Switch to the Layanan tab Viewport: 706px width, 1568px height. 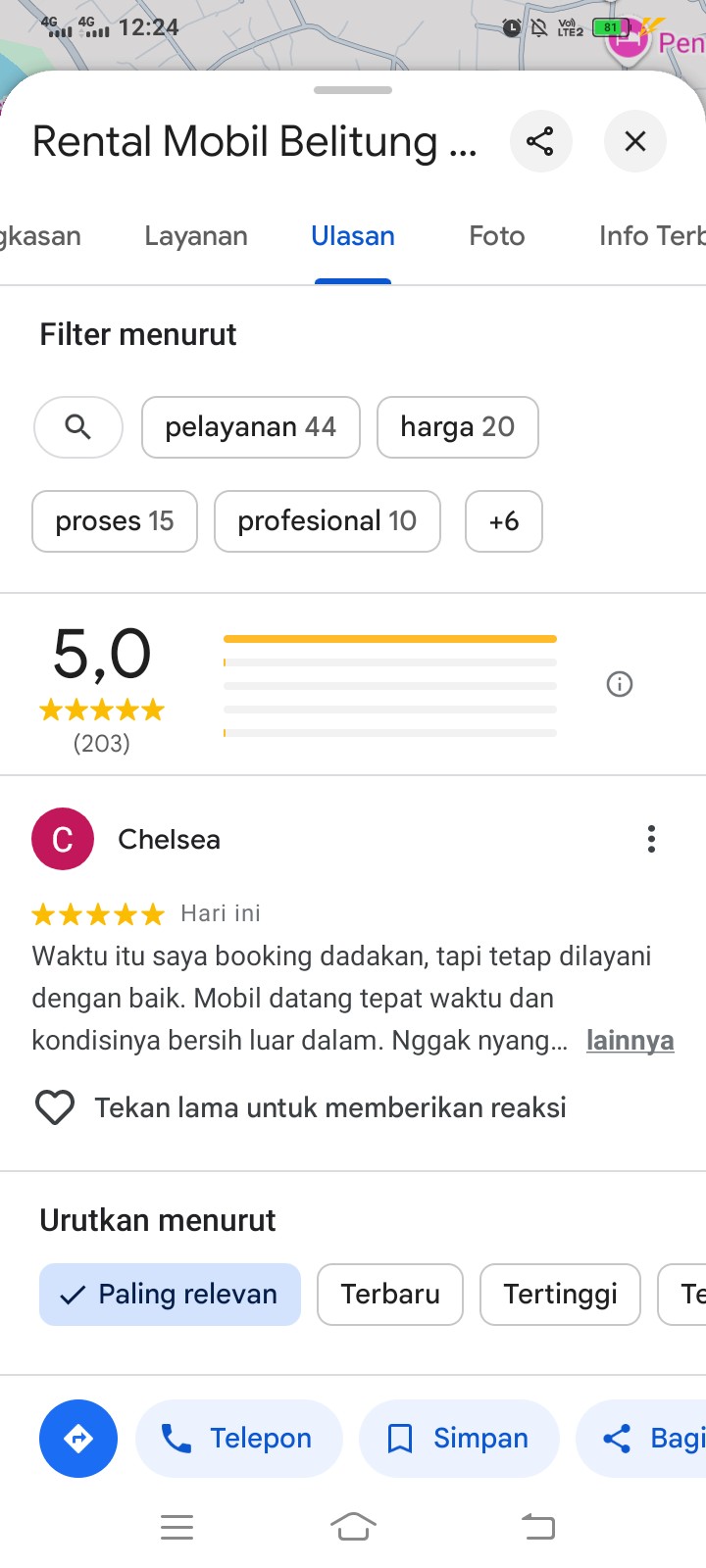tap(196, 236)
